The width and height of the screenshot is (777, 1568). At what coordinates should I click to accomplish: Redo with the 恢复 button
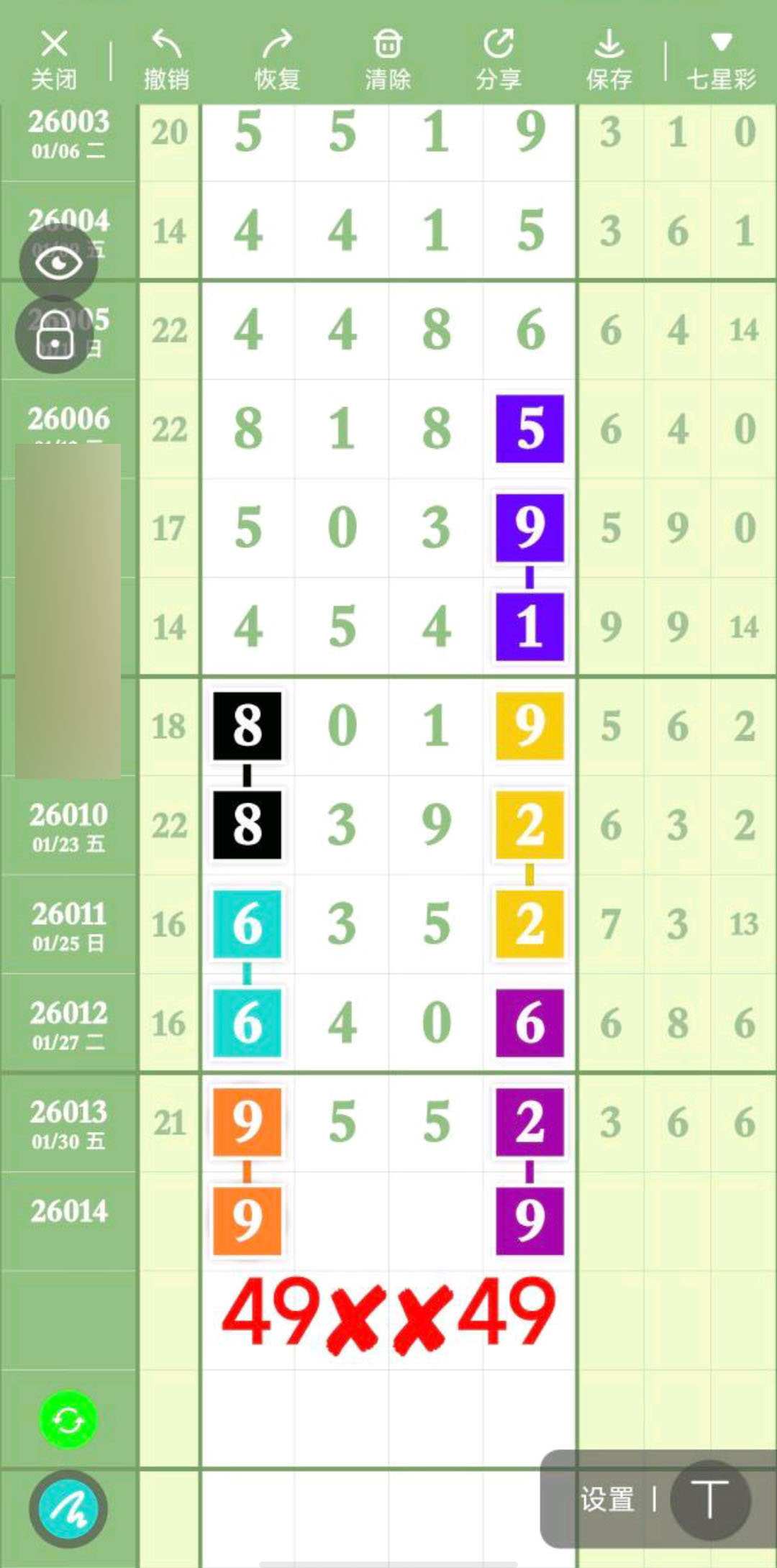[x=277, y=60]
